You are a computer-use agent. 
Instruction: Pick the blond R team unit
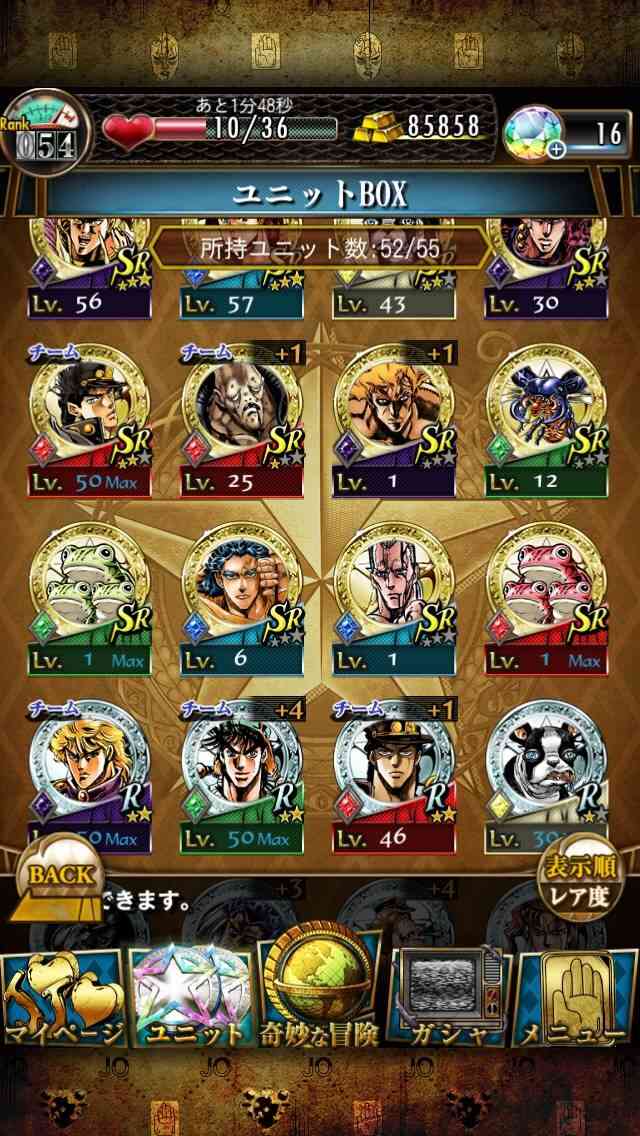pyautogui.click(x=90, y=777)
